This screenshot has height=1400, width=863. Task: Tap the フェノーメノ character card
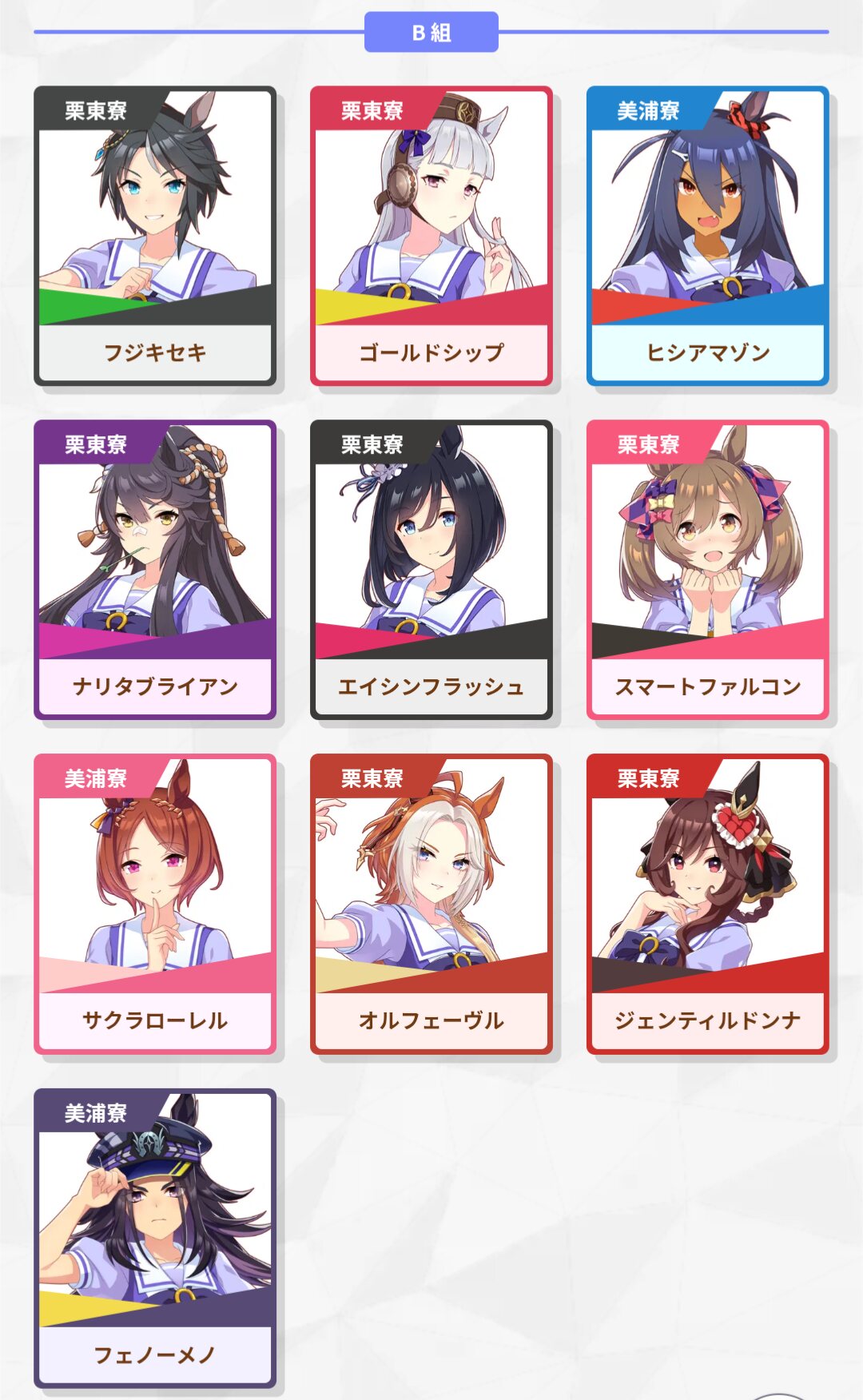point(155,1238)
